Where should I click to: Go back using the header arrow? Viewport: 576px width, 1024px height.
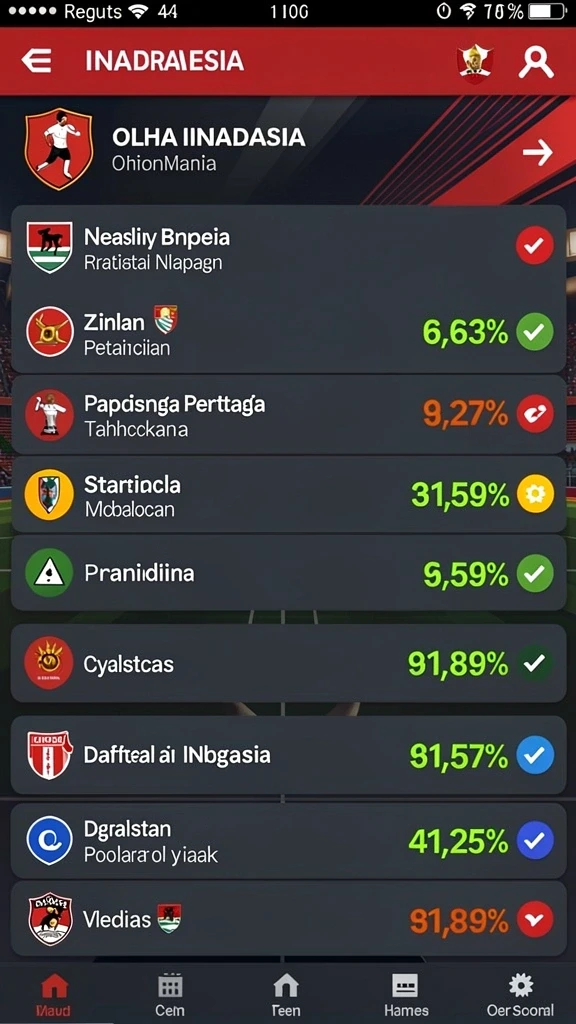coord(37,61)
